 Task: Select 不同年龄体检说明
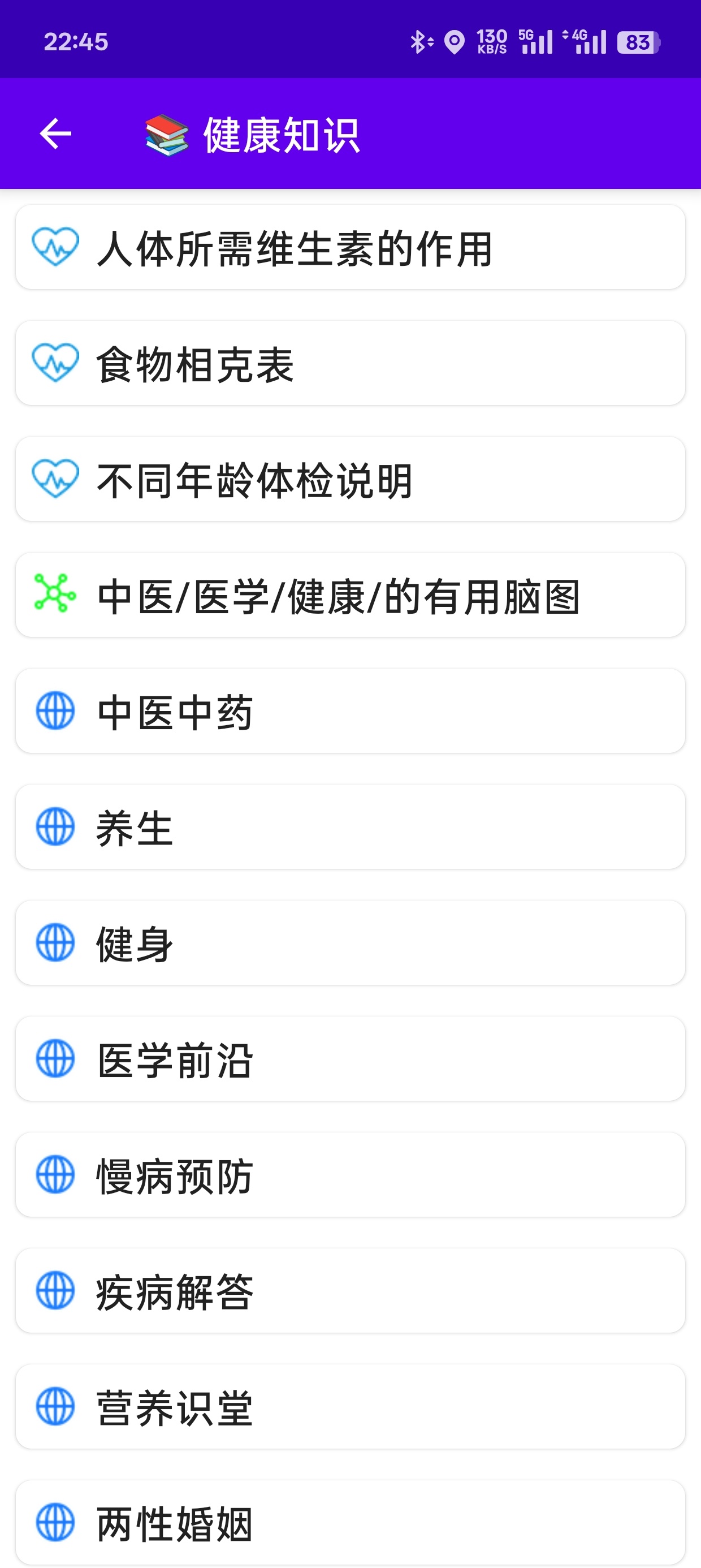click(x=350, y=479)
